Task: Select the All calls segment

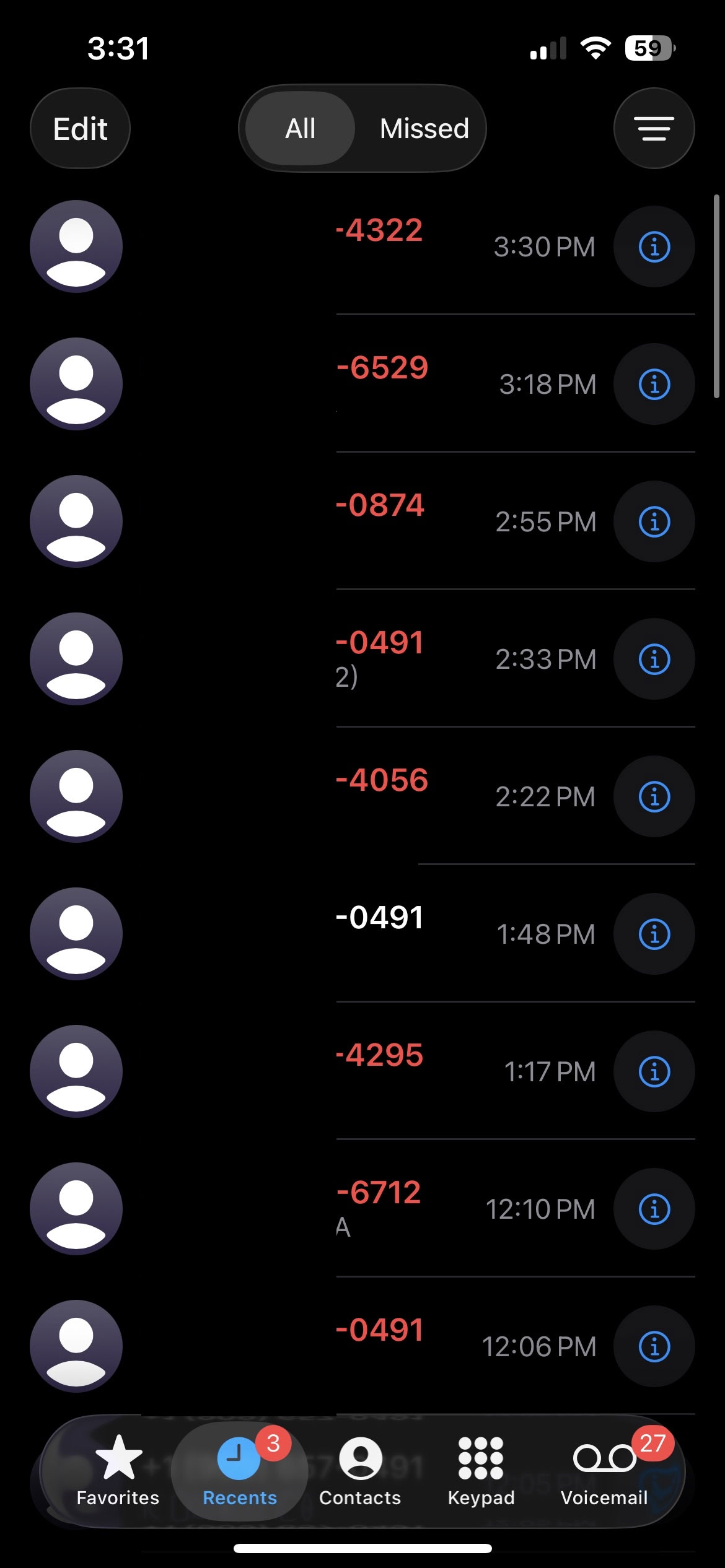Action: pyautogui.click(x=301, y=129)
